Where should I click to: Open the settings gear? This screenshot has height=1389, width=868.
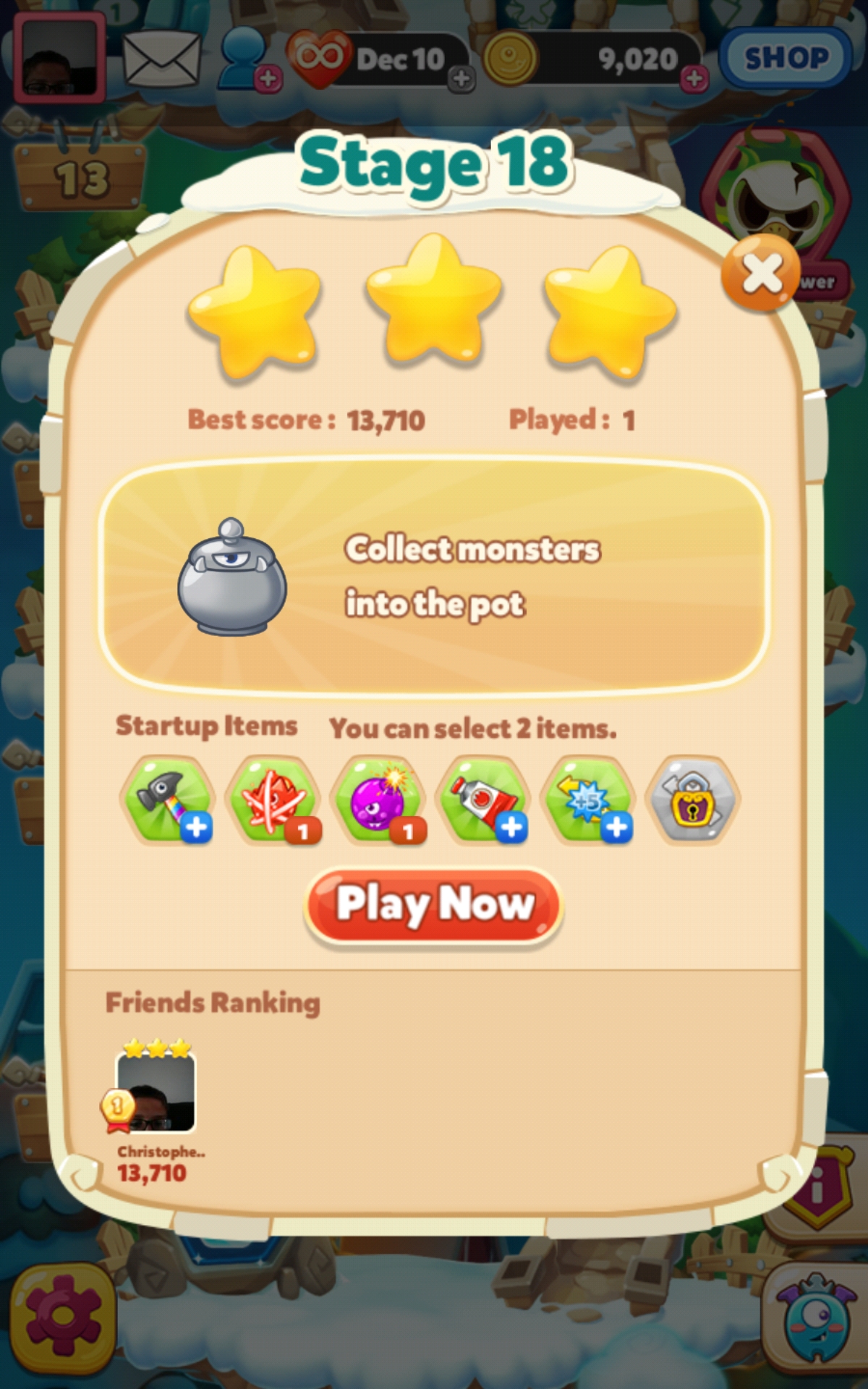point(64,1317)
